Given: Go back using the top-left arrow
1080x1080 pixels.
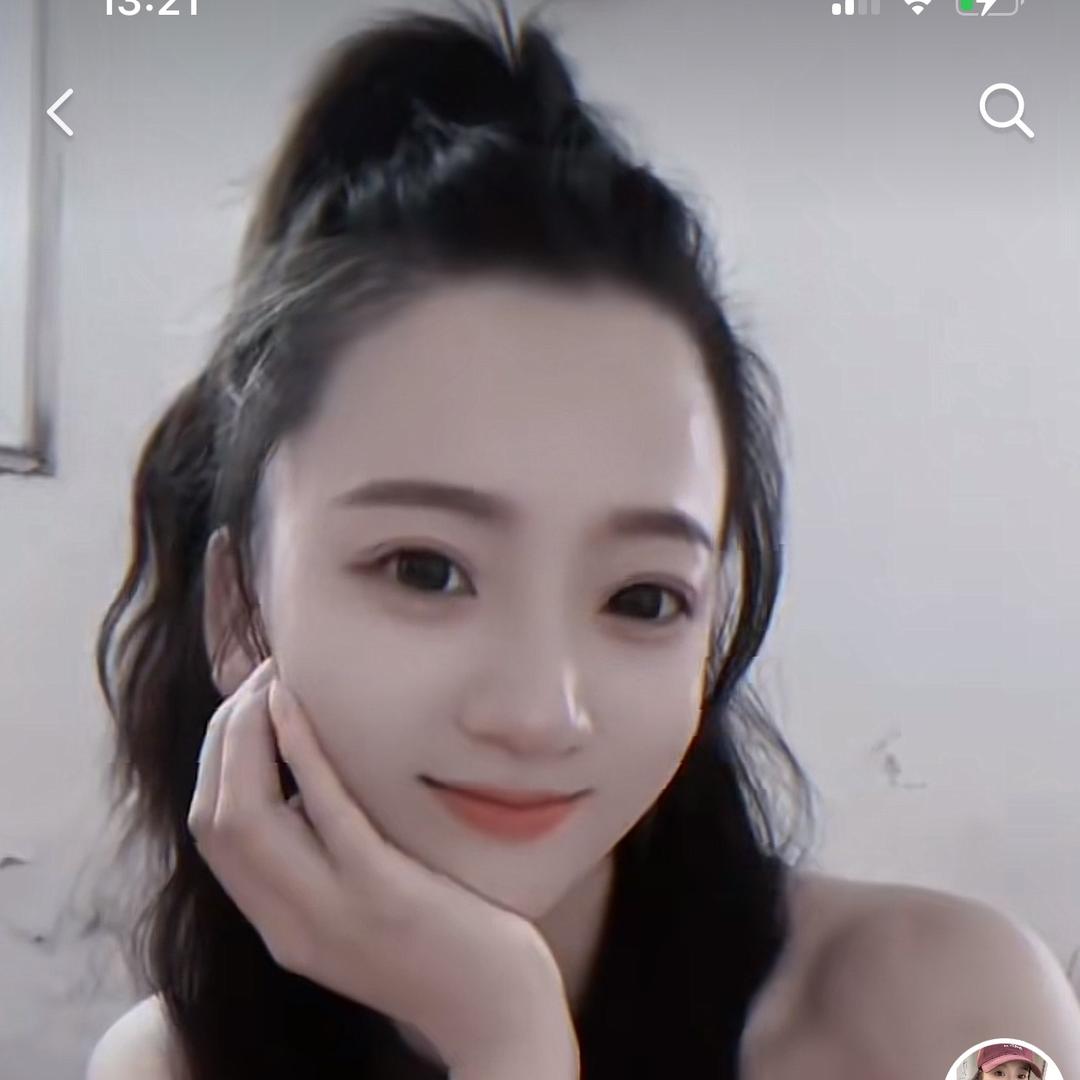Looking at the screenshot, I should tap(60, 112).
